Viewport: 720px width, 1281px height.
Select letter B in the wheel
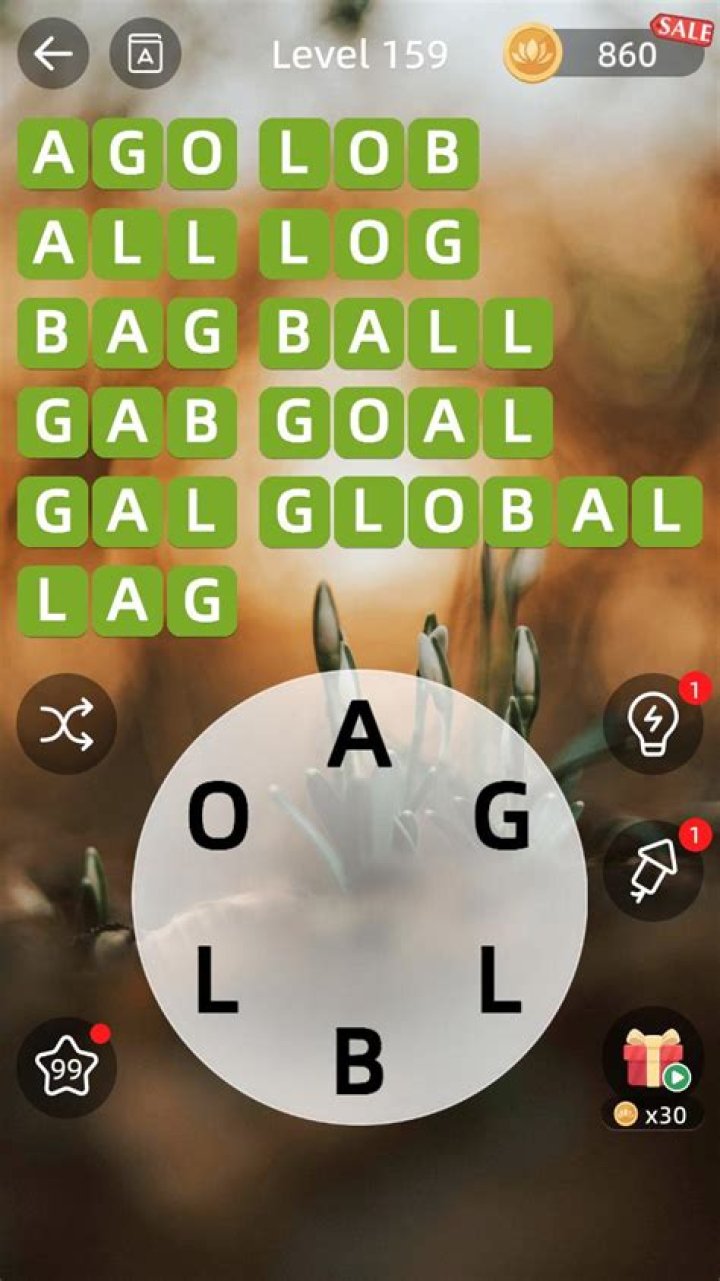359,1062
